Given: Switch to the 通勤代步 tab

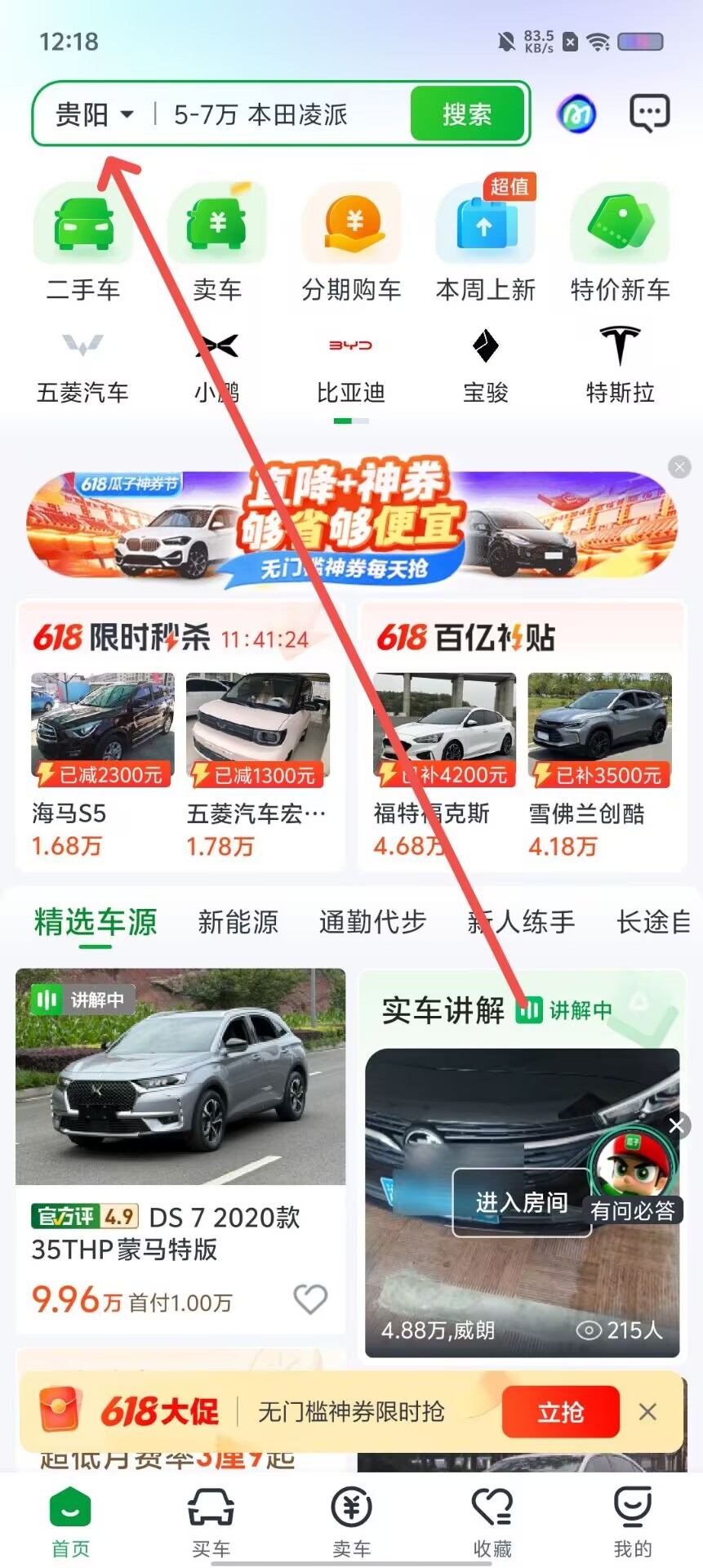Looking at the screenshot, I should point(372,922).
